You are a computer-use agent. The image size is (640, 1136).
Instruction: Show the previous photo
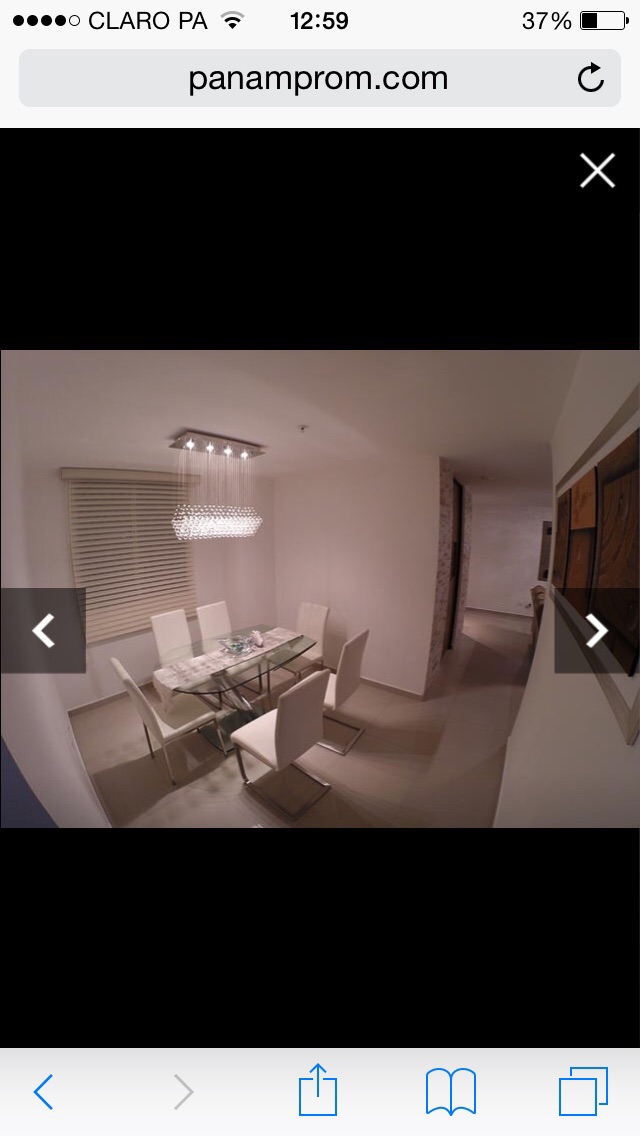[x=43, y=630]
